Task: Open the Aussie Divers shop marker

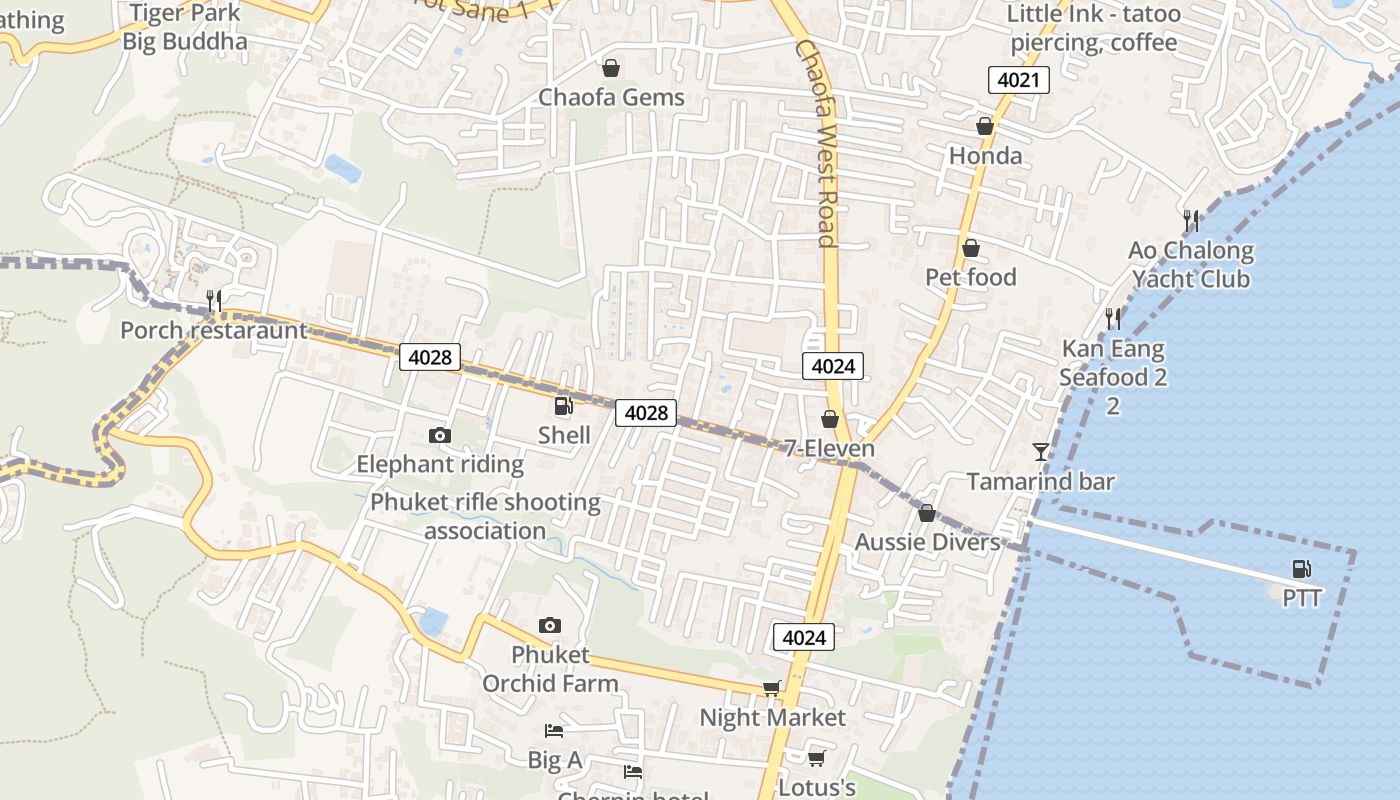Action: (x=927, y=513)
